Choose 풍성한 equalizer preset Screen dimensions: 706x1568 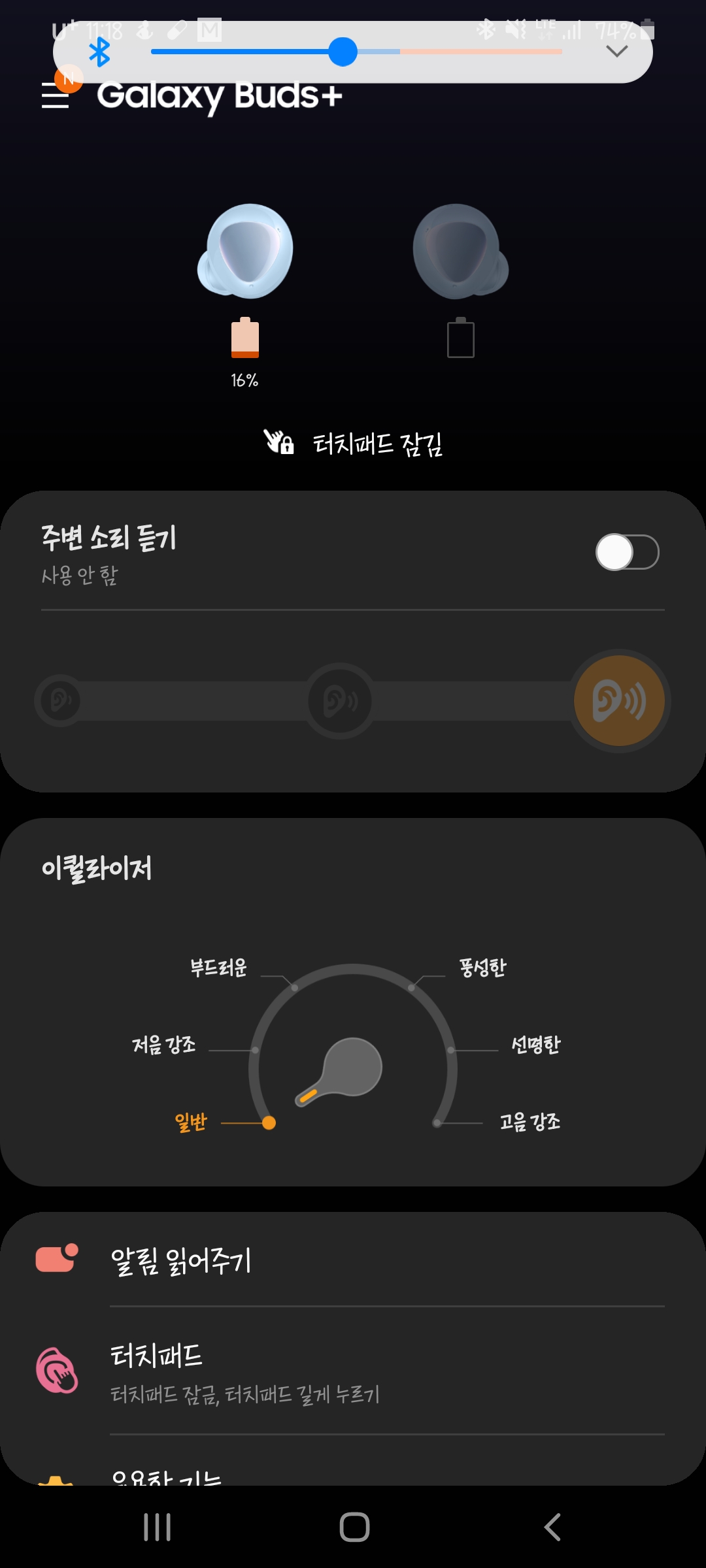click(482, 968)
